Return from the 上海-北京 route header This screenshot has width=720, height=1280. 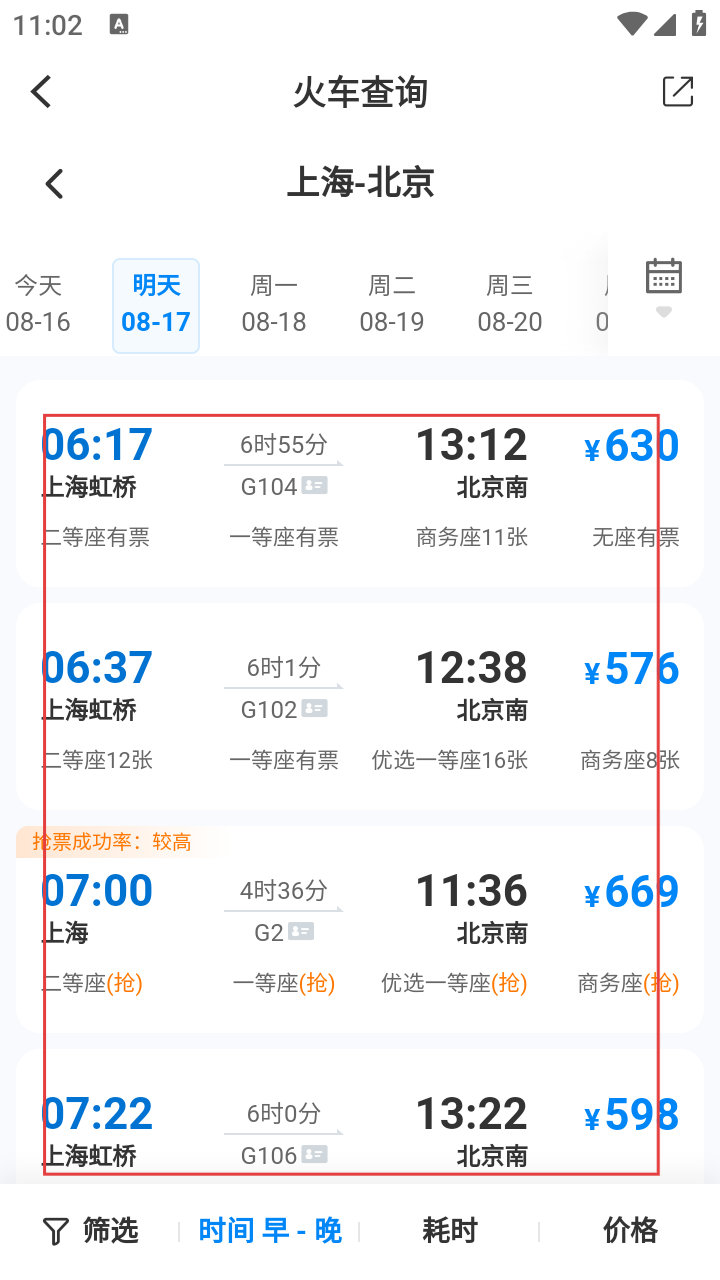pos(54,184)
